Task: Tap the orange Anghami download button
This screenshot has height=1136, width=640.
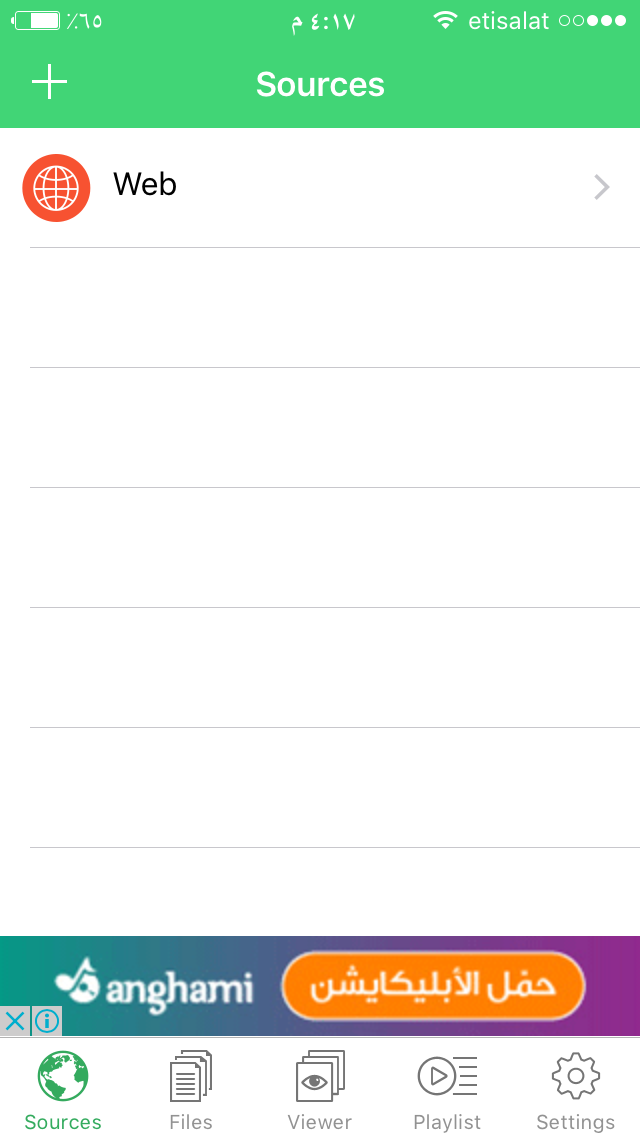Action: [x=433, y=986]
